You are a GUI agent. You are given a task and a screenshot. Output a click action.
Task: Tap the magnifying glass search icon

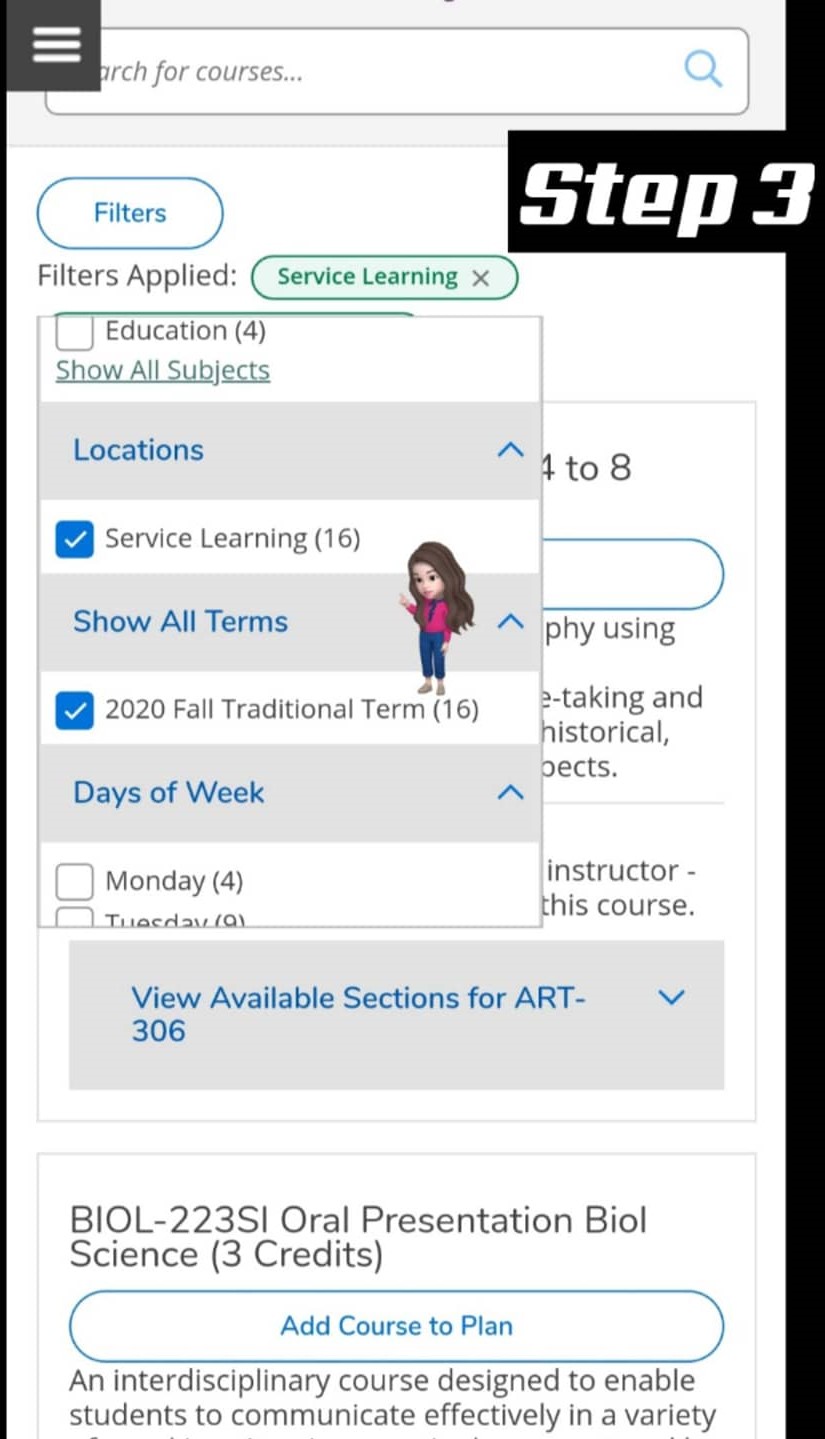coord(703,70)
